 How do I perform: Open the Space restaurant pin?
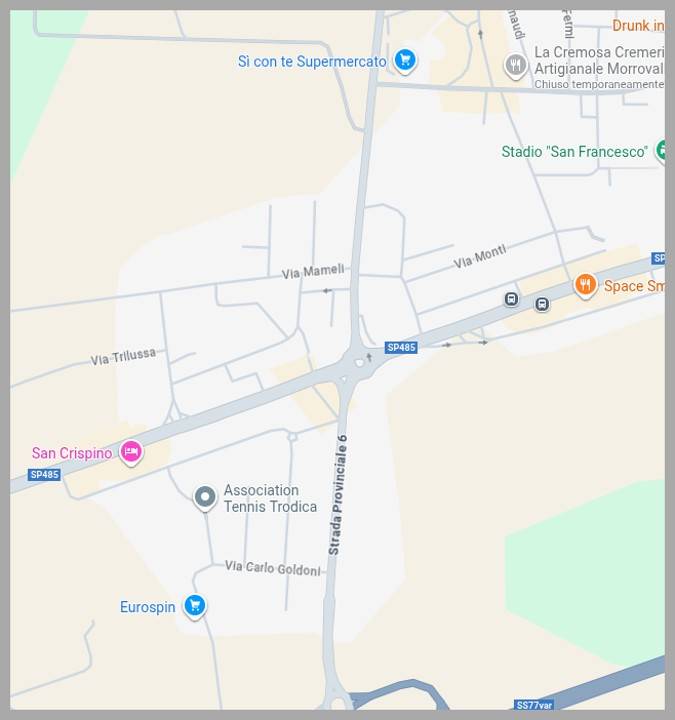pos(586,285)
